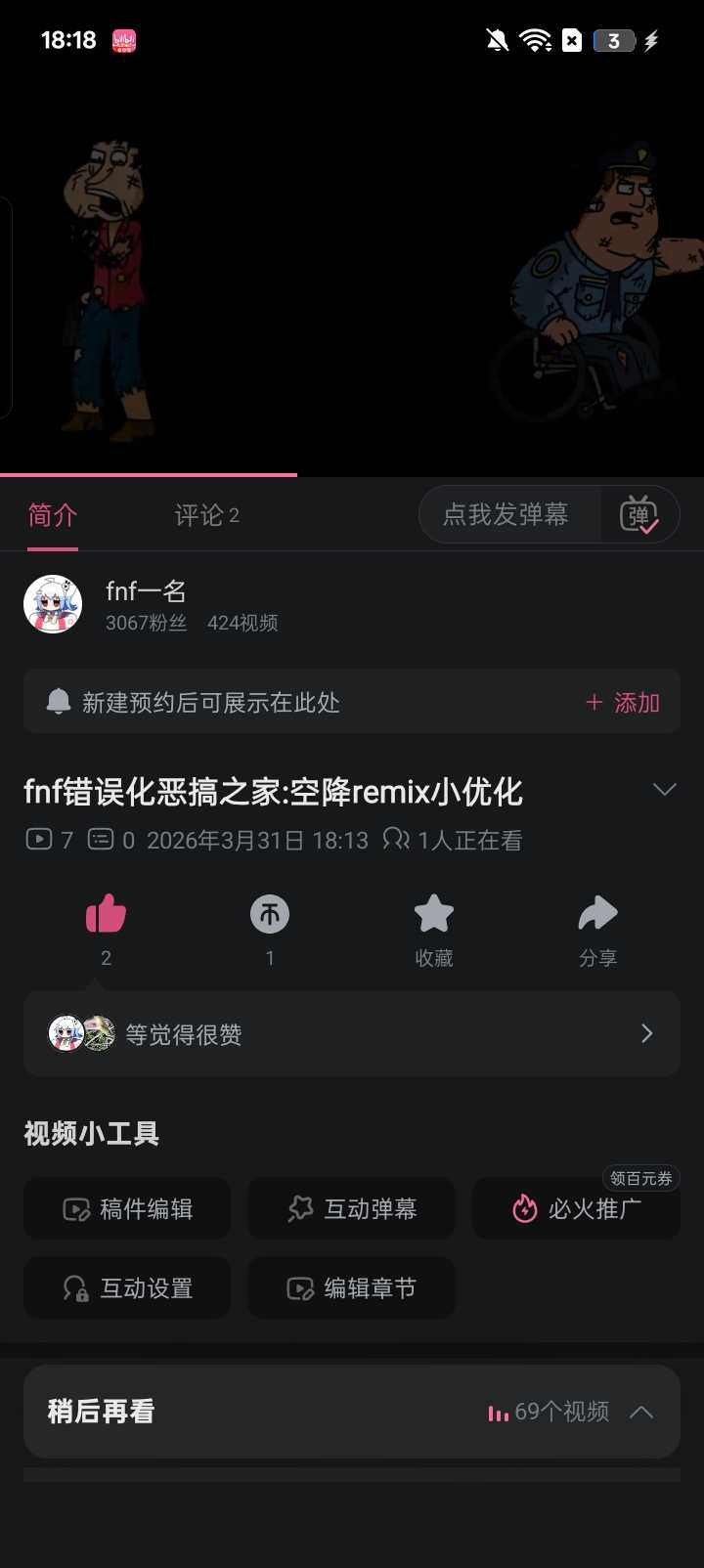Add a new reservation with 添加

click(x=623, y=703)
